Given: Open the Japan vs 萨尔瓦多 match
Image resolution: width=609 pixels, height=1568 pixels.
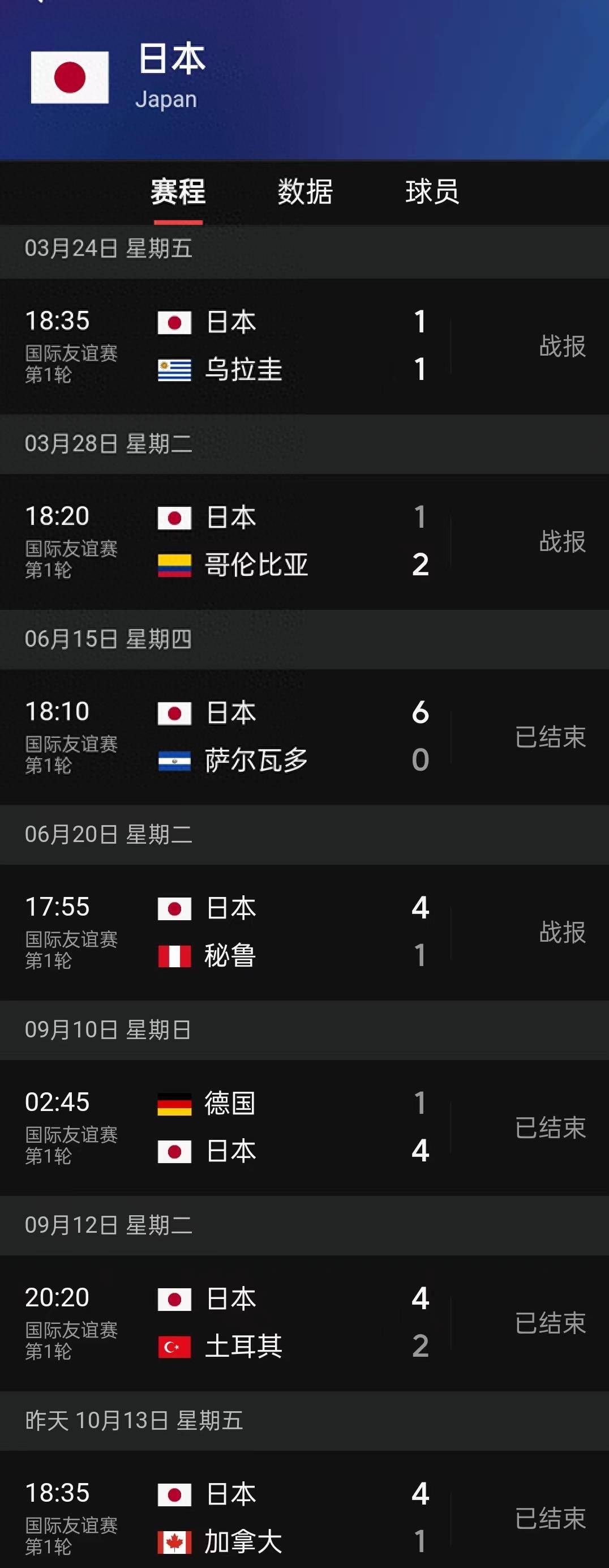Looking at the screenshot, I should click(x=292, y=737).
